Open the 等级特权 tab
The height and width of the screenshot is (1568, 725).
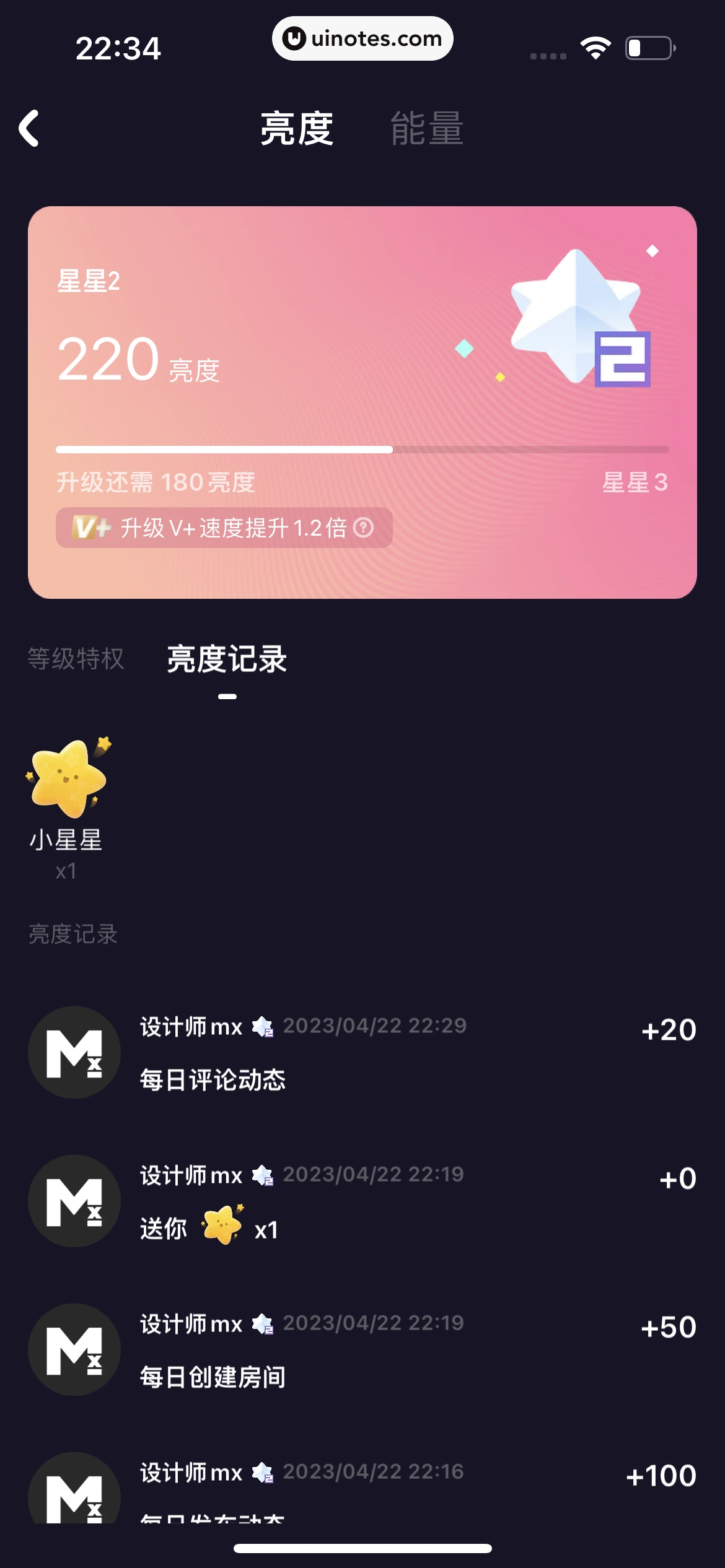[x=76, y=660]
